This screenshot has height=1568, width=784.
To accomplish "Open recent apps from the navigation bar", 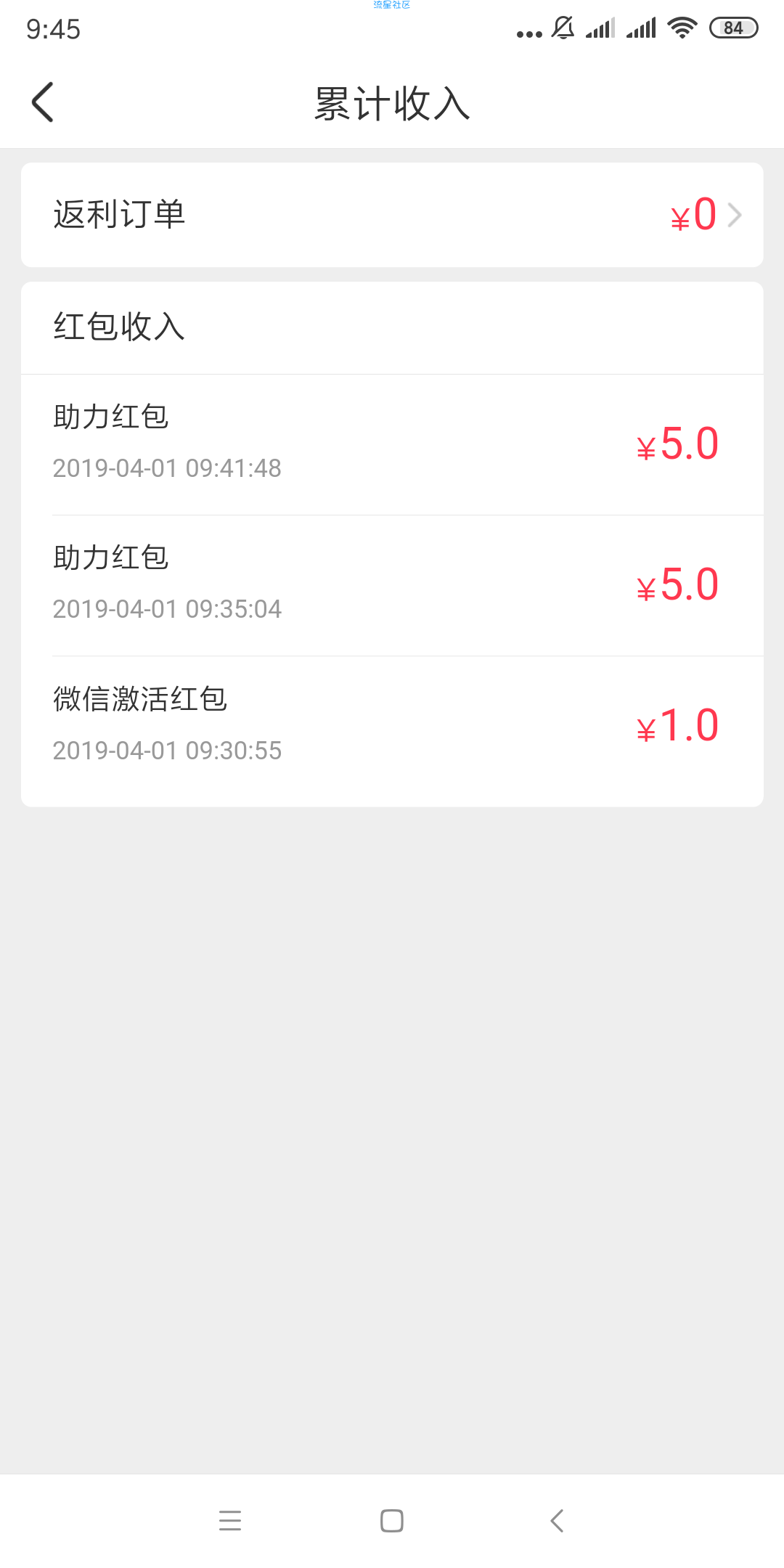I will pyautogui.click(x=230, y=1521).
